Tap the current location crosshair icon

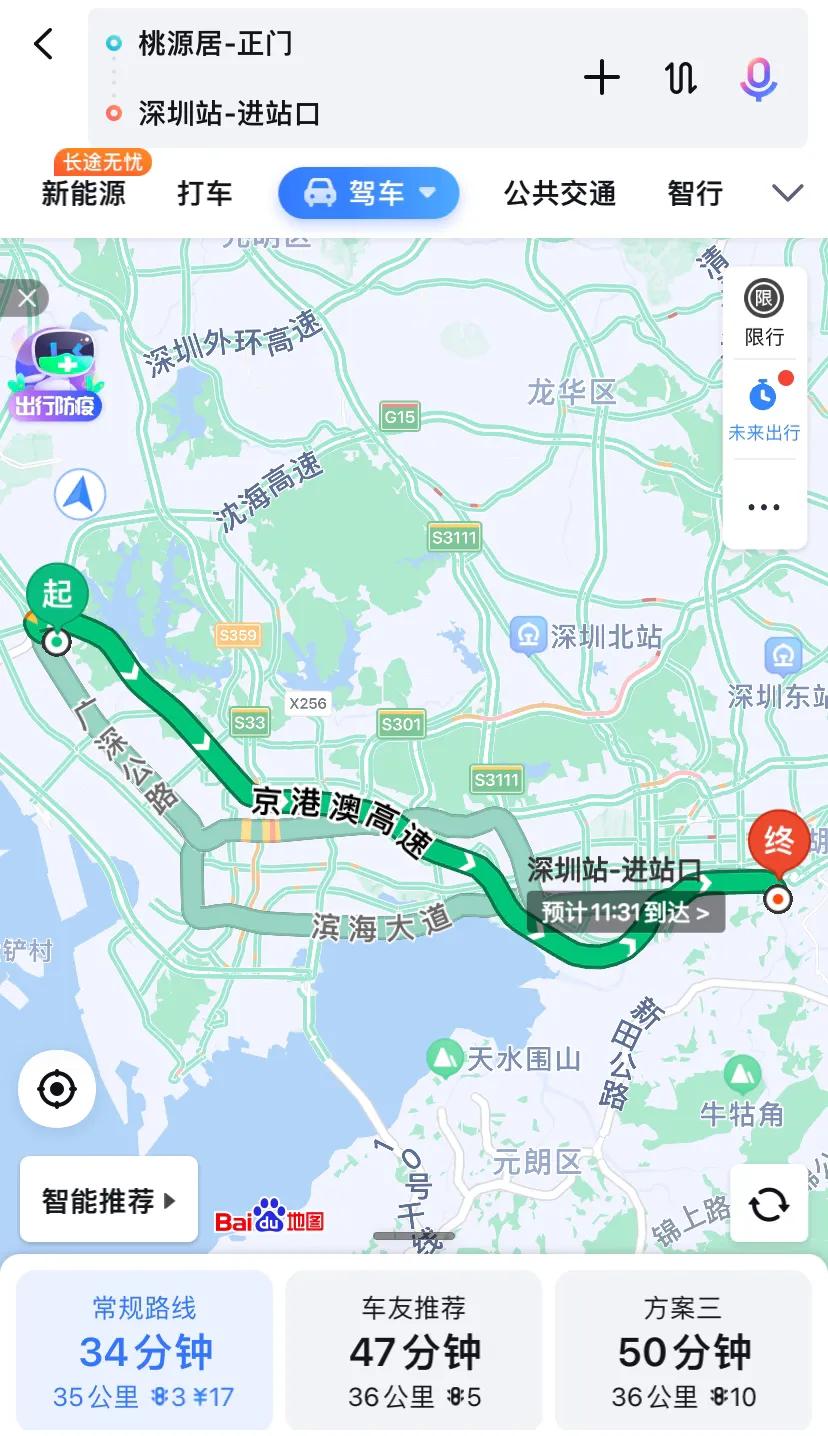(56, 1089)
